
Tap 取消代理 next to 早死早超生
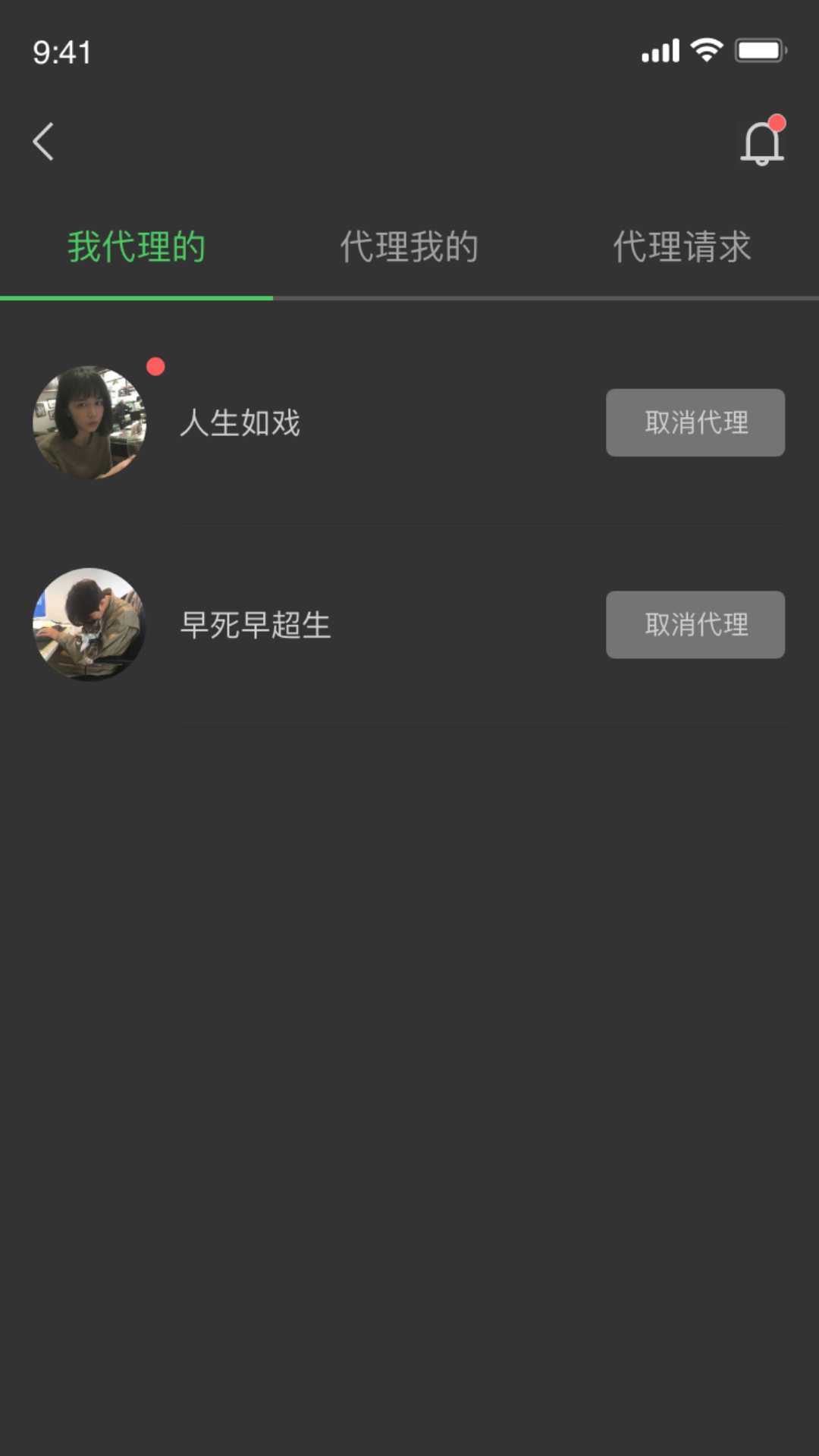click(695, 625)
